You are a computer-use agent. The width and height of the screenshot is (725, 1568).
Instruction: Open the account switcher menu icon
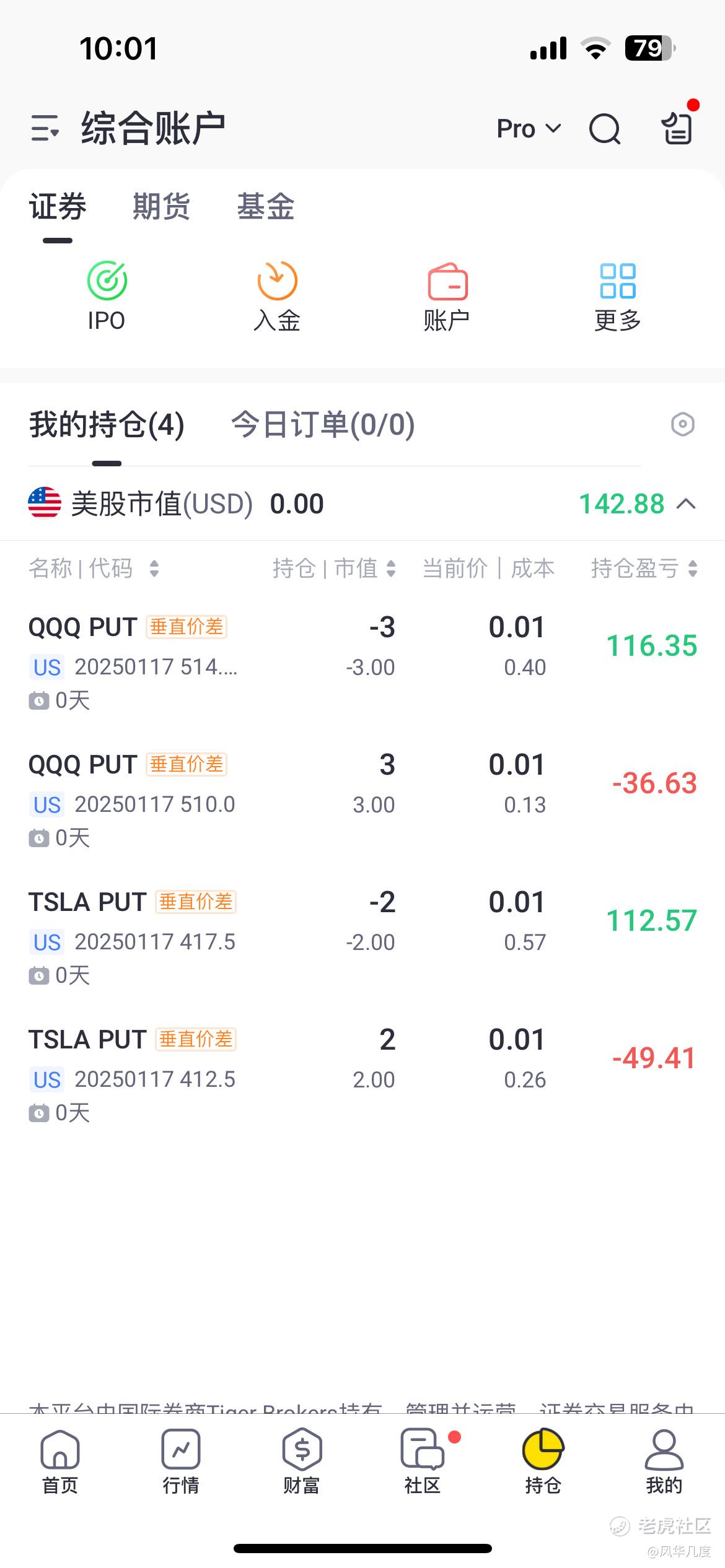(x=45, y=128)
